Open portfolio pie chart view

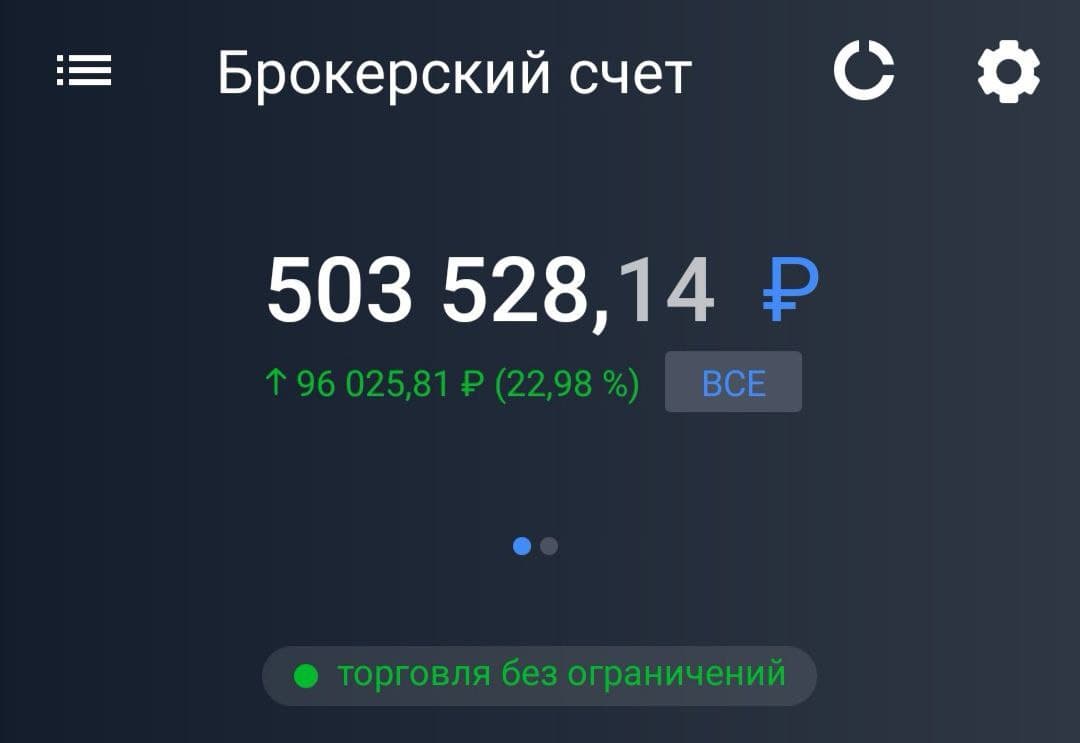[864, 71]
